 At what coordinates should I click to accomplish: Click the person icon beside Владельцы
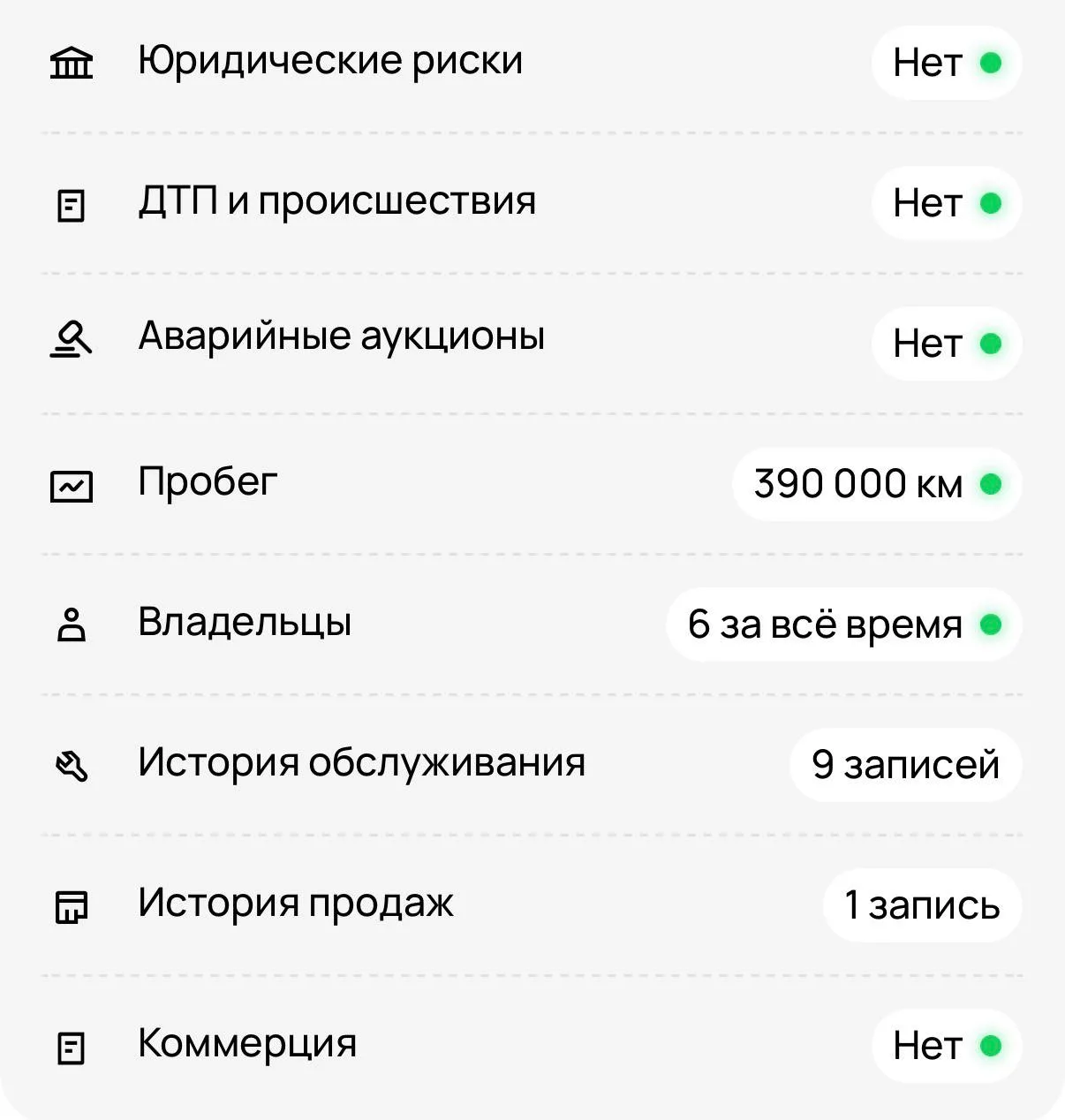pyautogui.click(x=71, y=624)
